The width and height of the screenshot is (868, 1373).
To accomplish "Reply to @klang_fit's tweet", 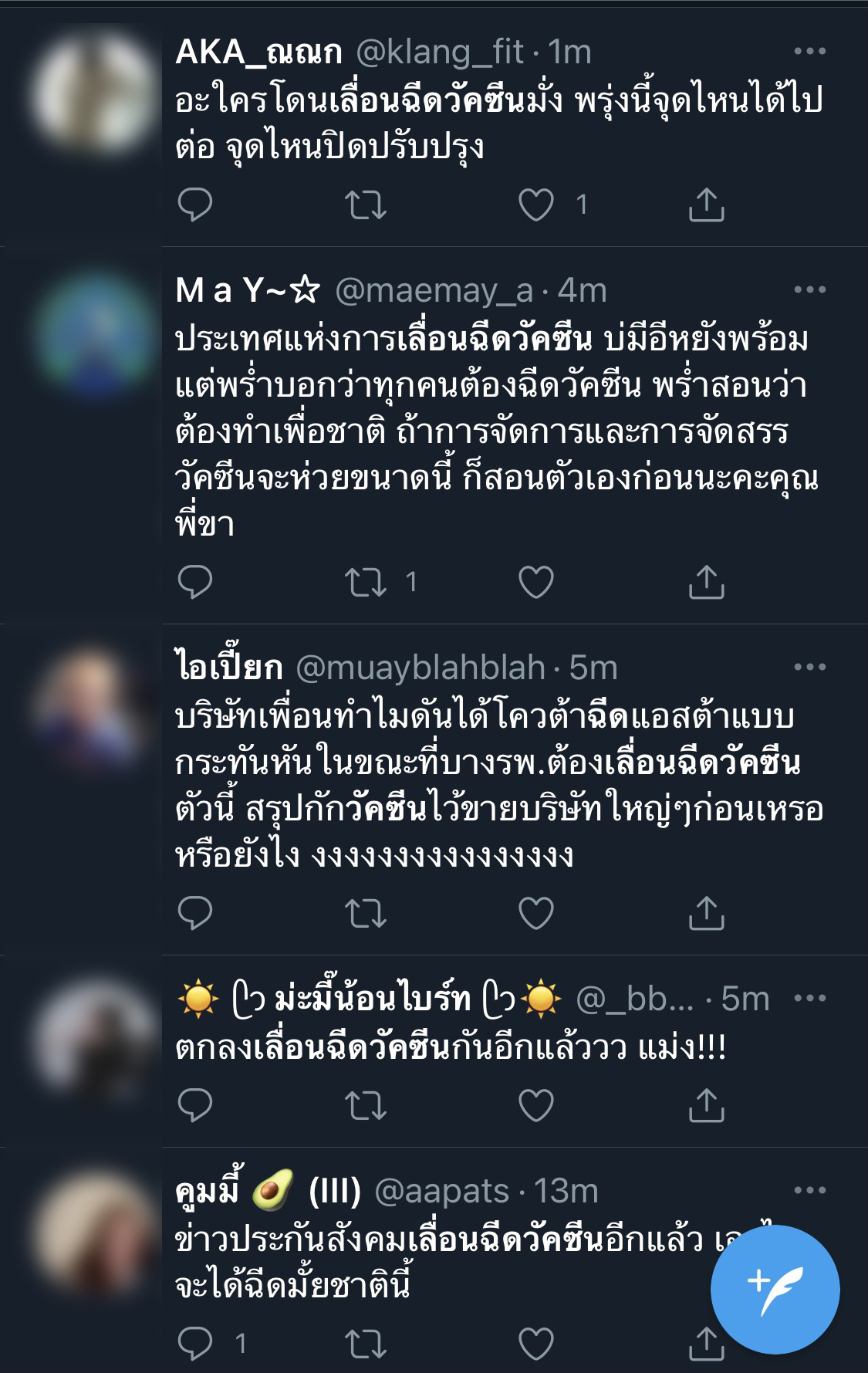I will pos(194,205).
